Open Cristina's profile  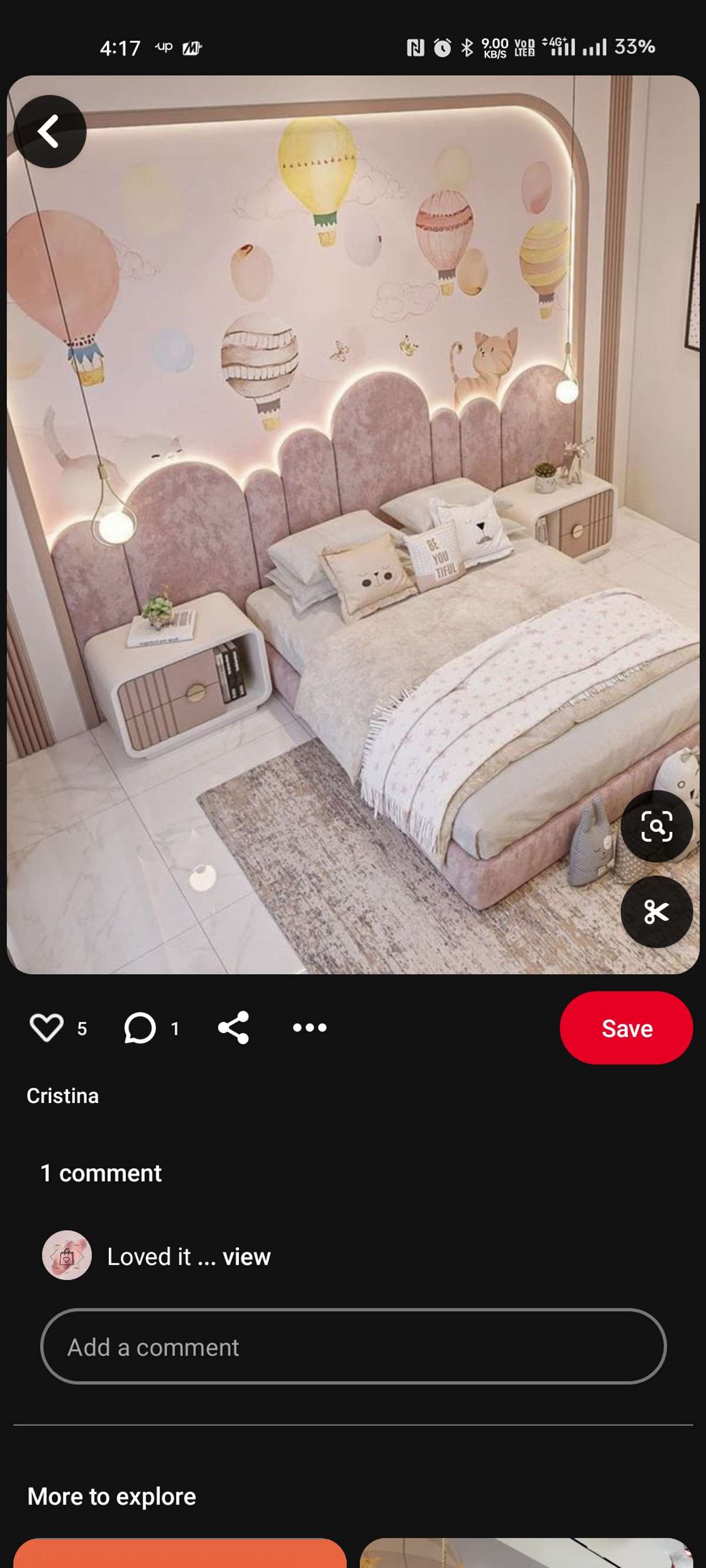(63, 1096)
